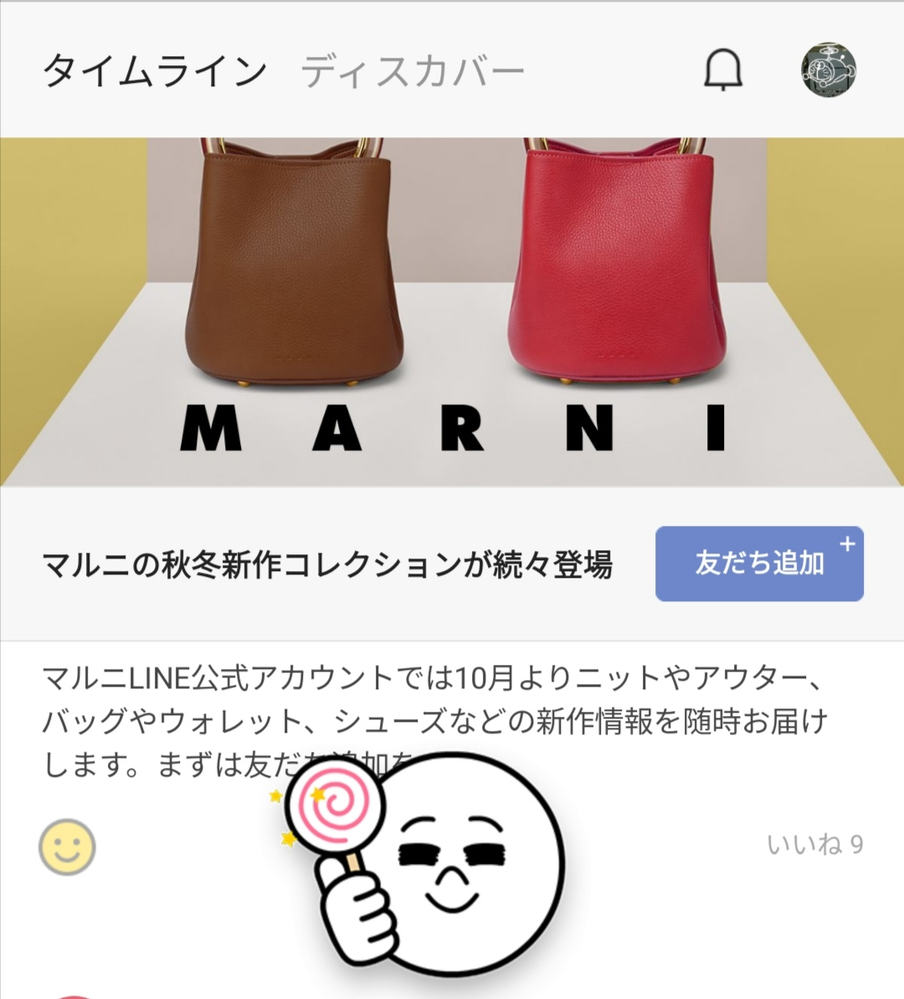Open your profile avatar
The image size is (904, 999).
pos(828,70)
